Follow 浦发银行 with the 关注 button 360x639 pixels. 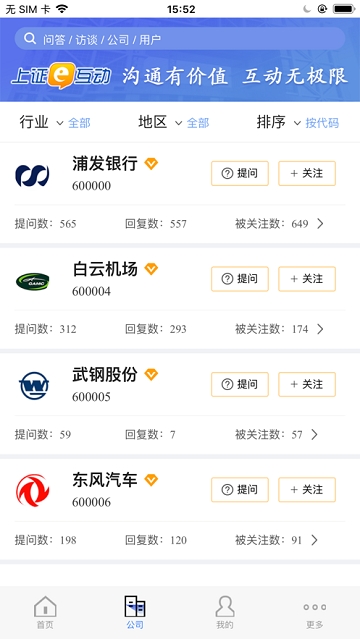click(x=307, y=173)
